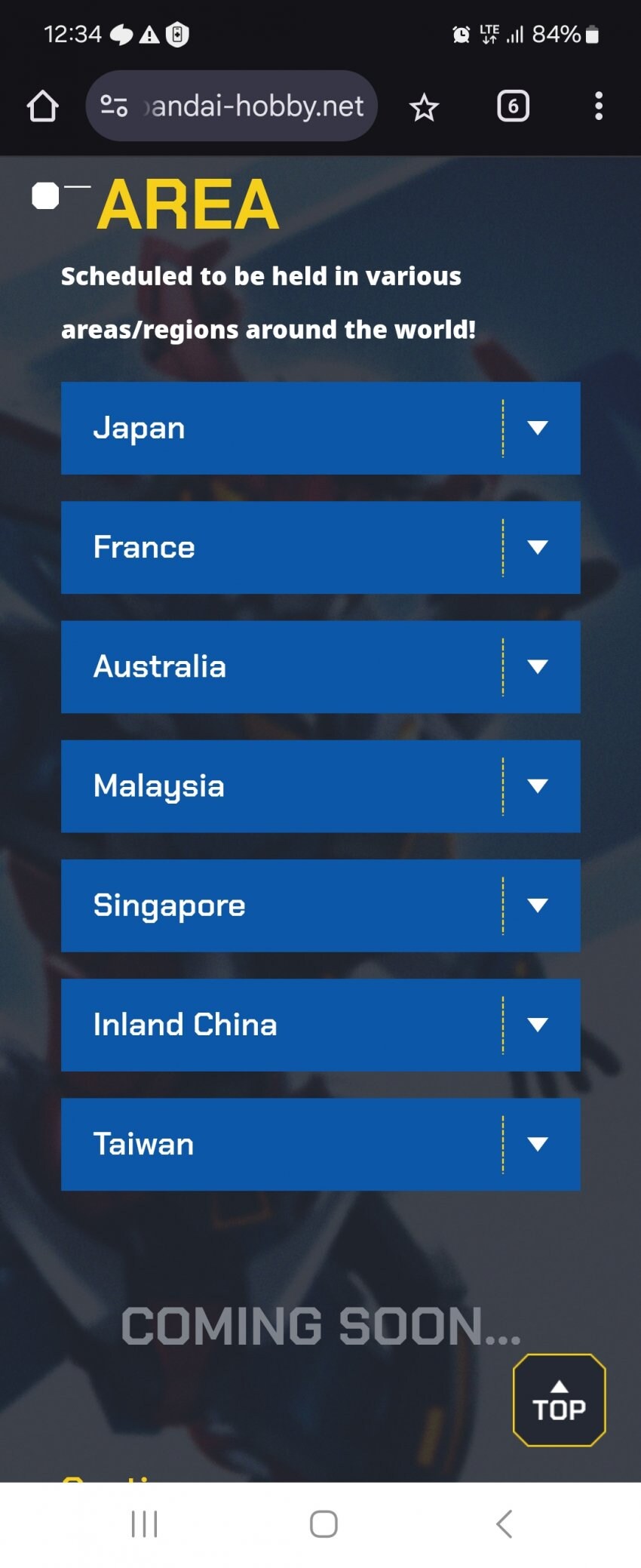This screenshot has height=1568, width=641.
Task: Expand the Taiwan area section
Action: pyautogui.click(x=320, y=1144)
